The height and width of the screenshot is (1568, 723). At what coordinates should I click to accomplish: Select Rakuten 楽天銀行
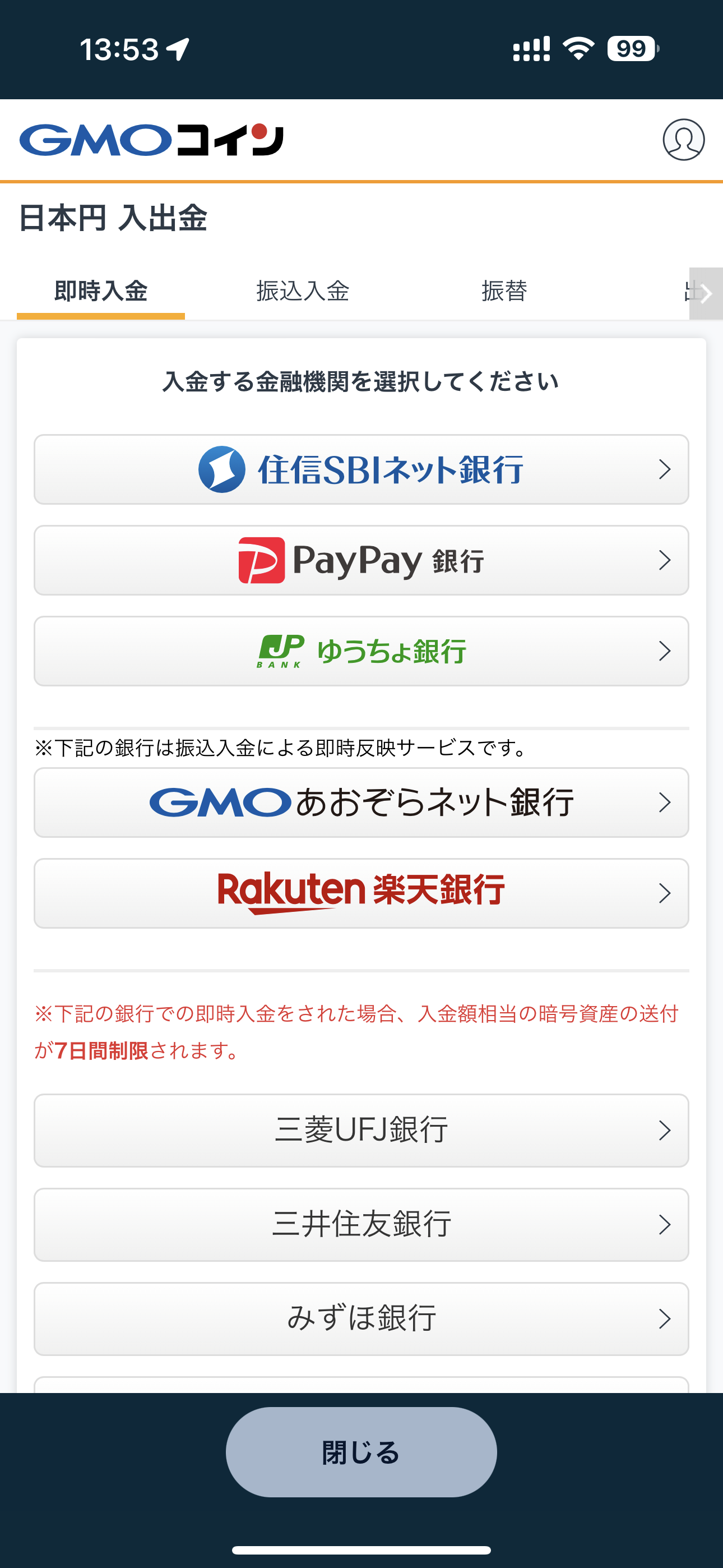361,893
